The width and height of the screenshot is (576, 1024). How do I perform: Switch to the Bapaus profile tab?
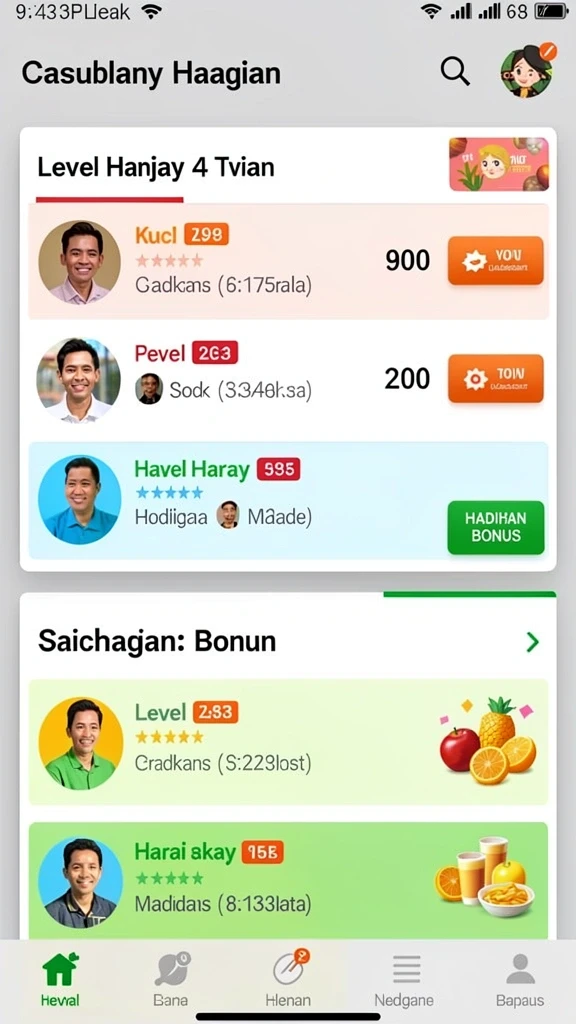point(520,980)
